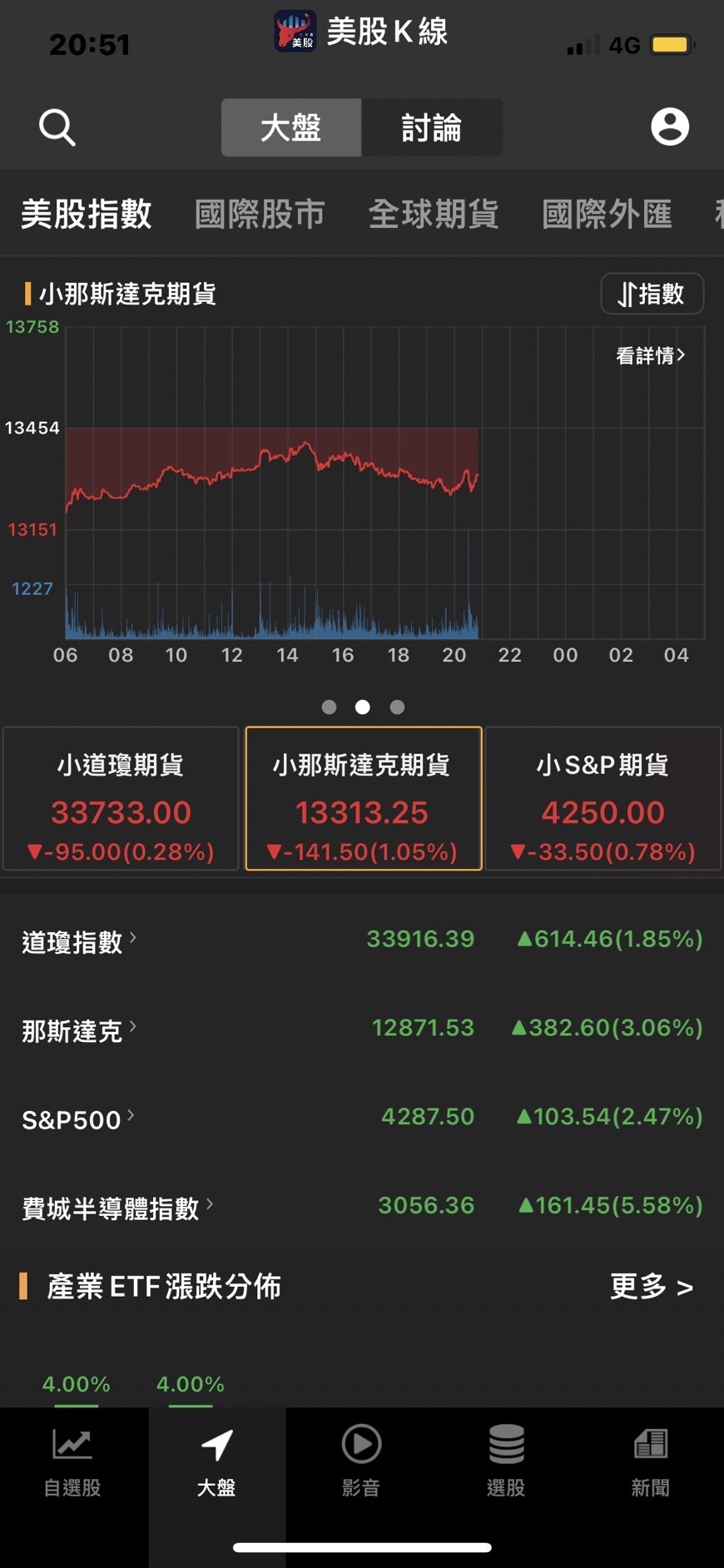Switch to the 討論 tab
The width and height of the screenshot is (724, 1568).
(x=433, y=127)
